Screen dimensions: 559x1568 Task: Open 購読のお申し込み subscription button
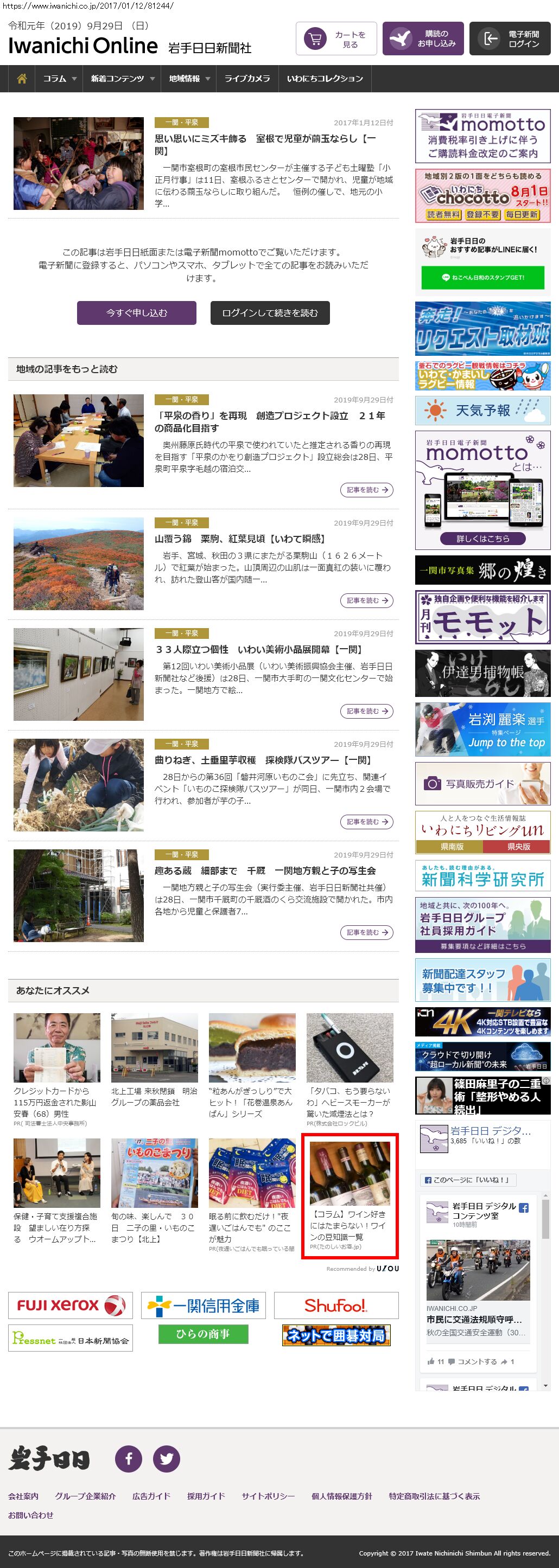(x=423, y=39)
